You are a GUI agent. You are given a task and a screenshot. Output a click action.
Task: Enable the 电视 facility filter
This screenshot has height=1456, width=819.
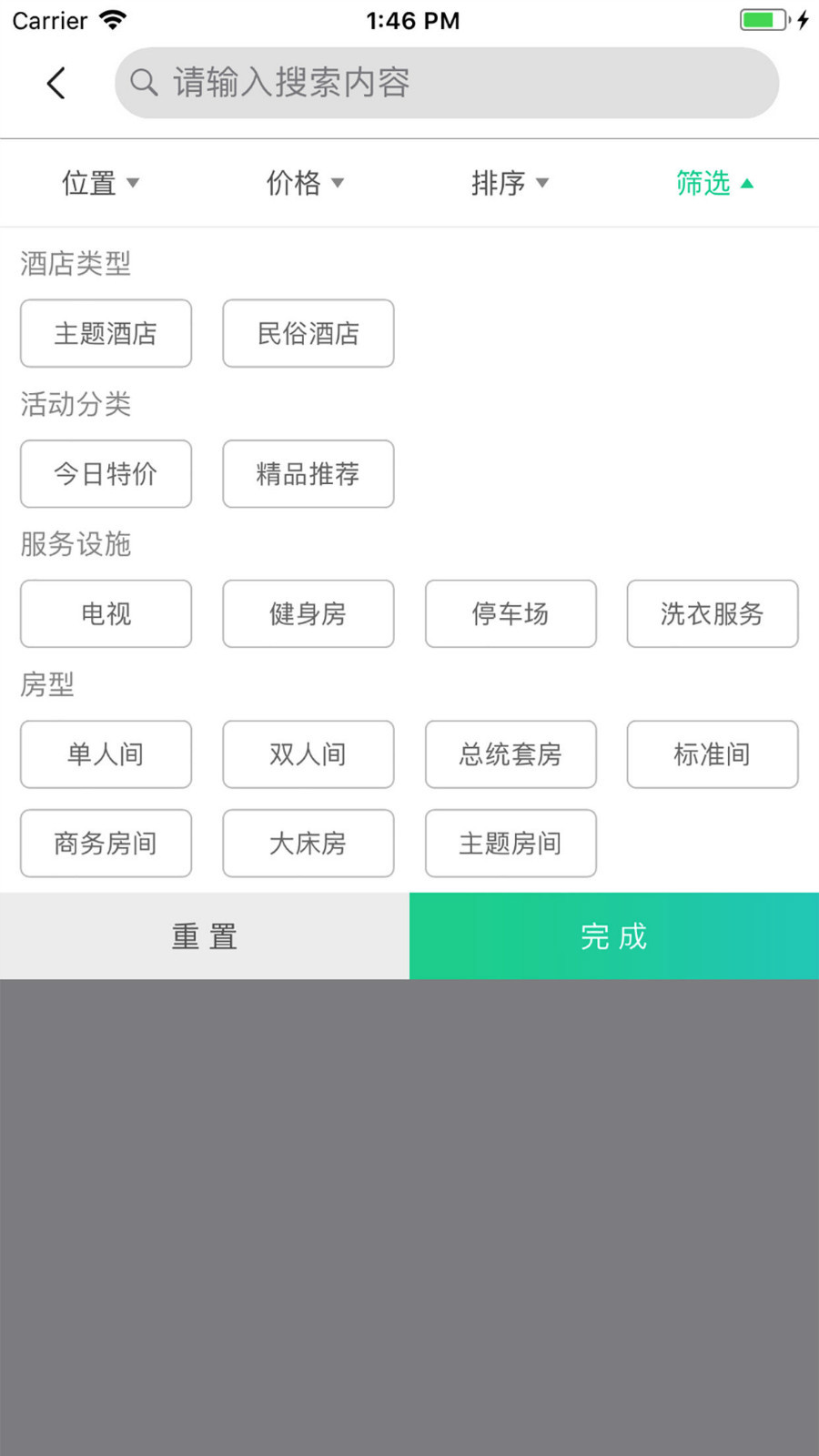click(x=106, y=613)
